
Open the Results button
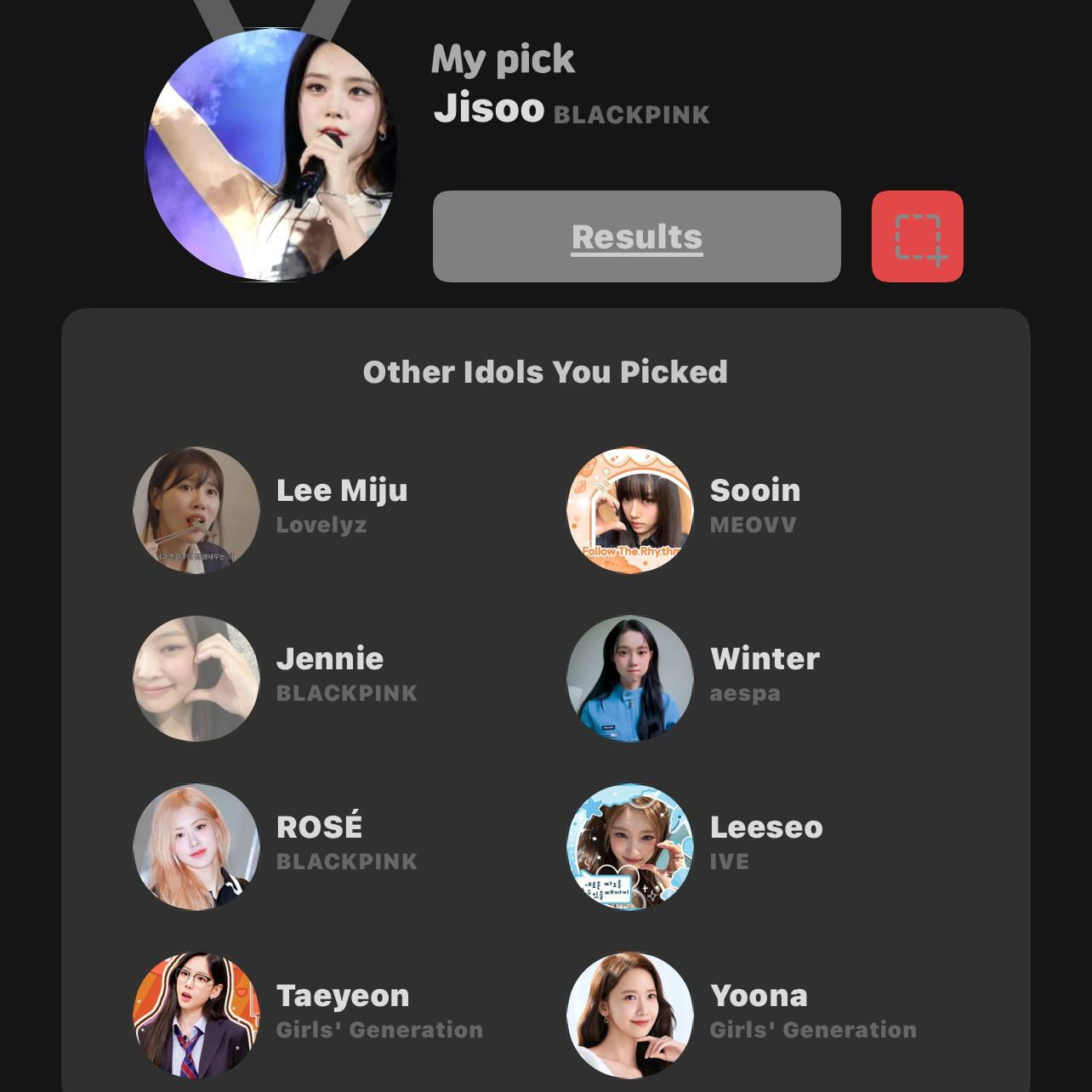coord(636,236)
